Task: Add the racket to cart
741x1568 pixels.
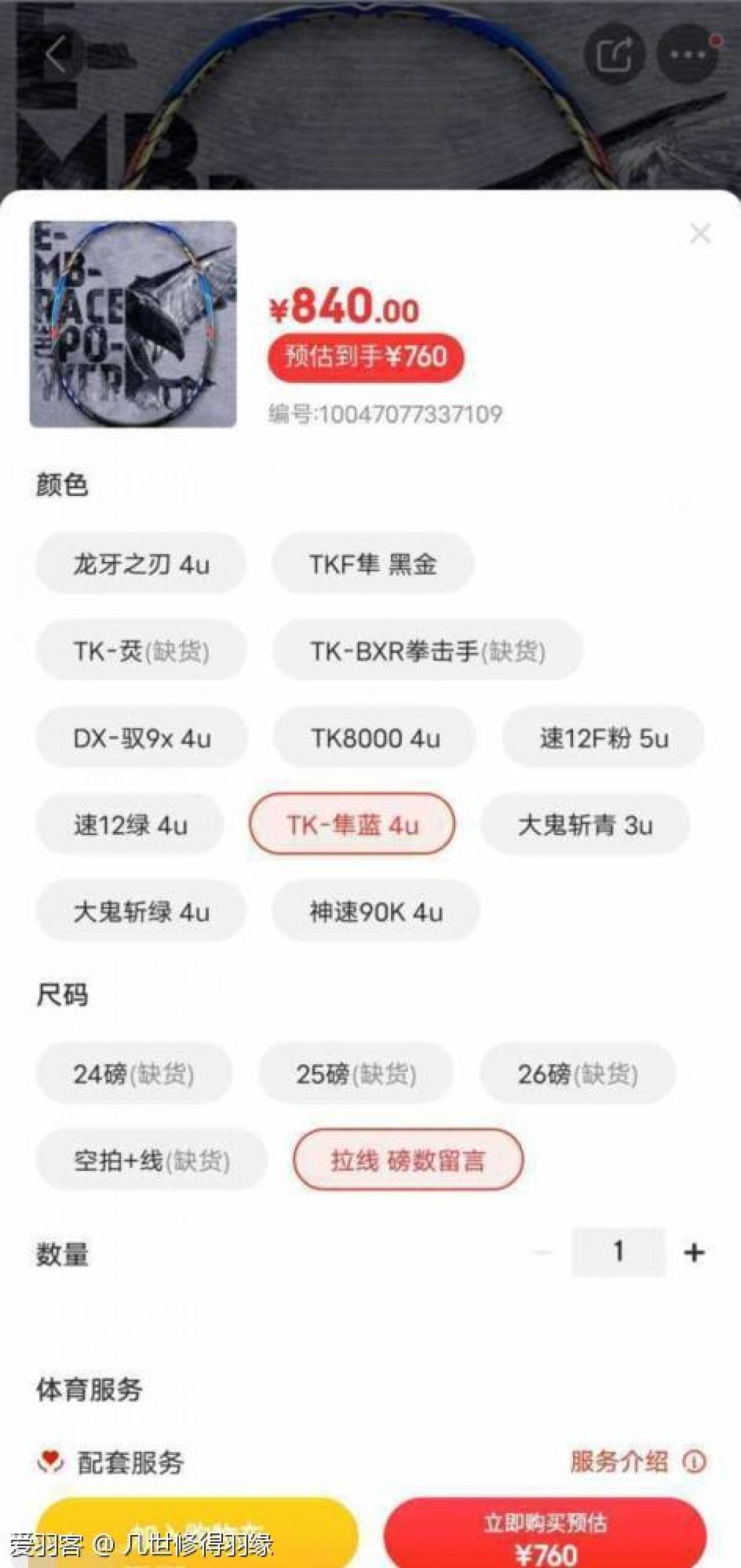Action: 198,1532
